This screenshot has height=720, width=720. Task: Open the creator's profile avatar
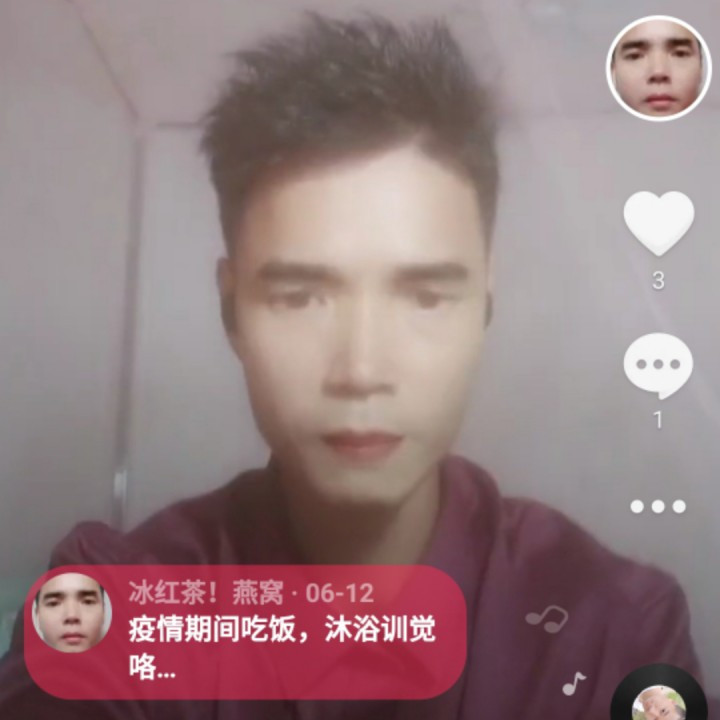[x=658, y=68]
